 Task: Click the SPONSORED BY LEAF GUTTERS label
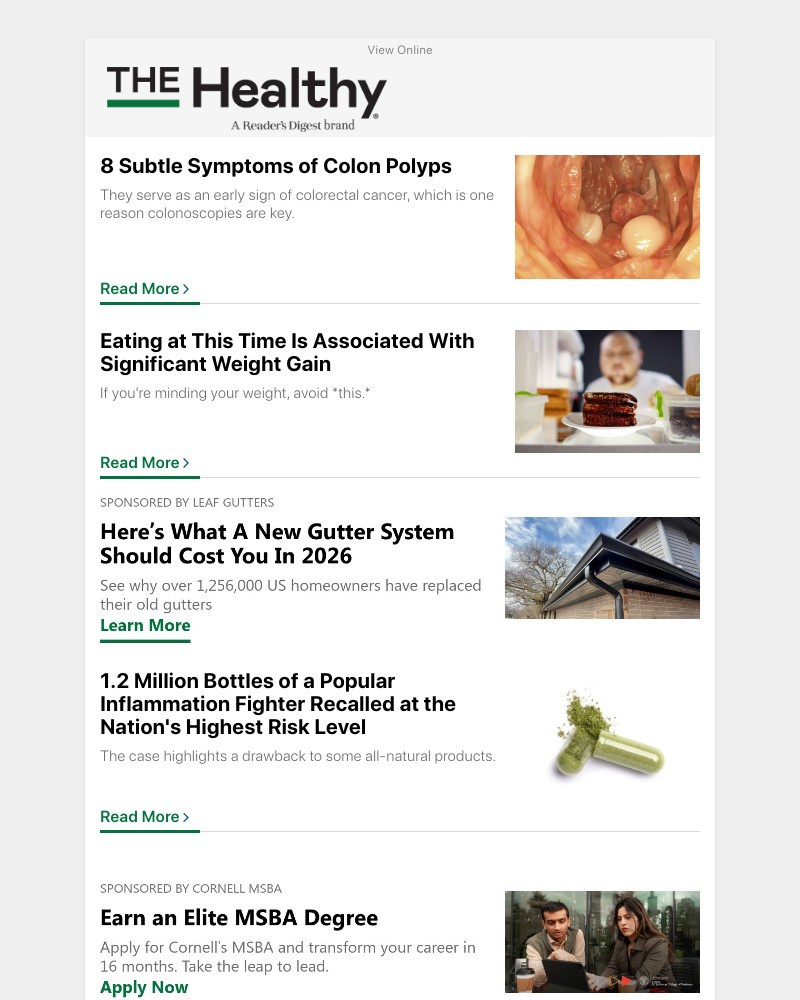(x=187, y=502)
